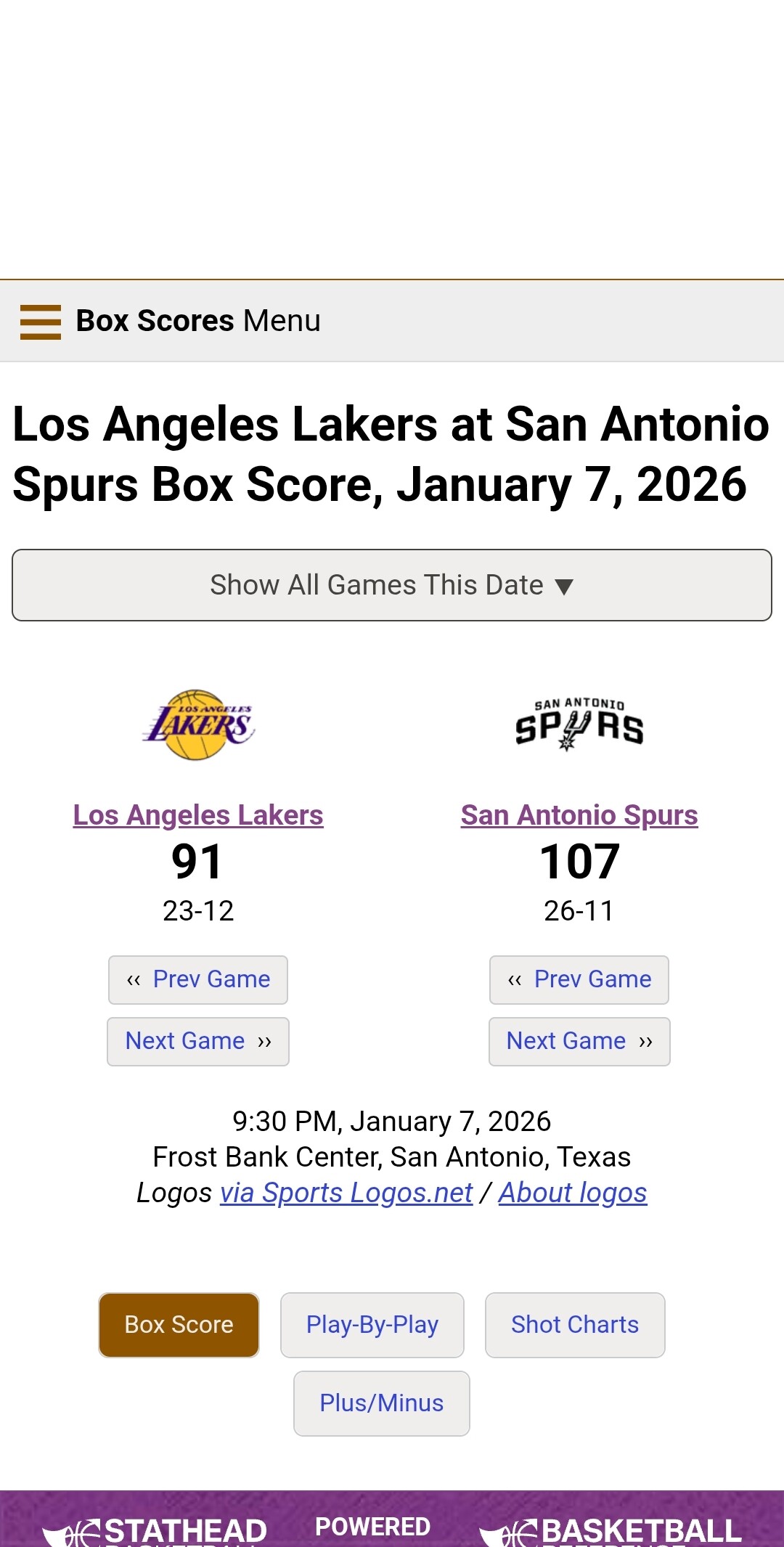Viewport: 784px width, 1547px height.
Task: Select the Box Score tab
Action: coord(179,1325)
